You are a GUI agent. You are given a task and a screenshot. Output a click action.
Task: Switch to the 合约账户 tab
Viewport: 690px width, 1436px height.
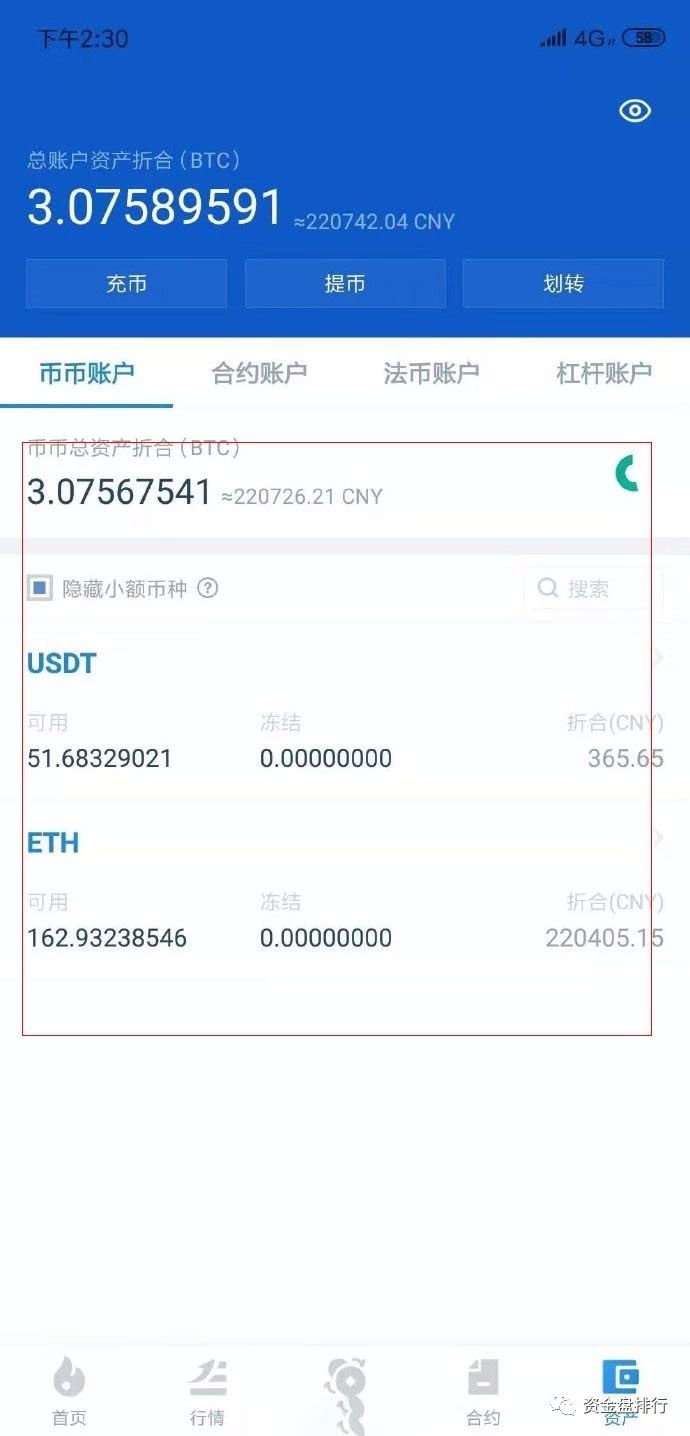click(259, 374)
